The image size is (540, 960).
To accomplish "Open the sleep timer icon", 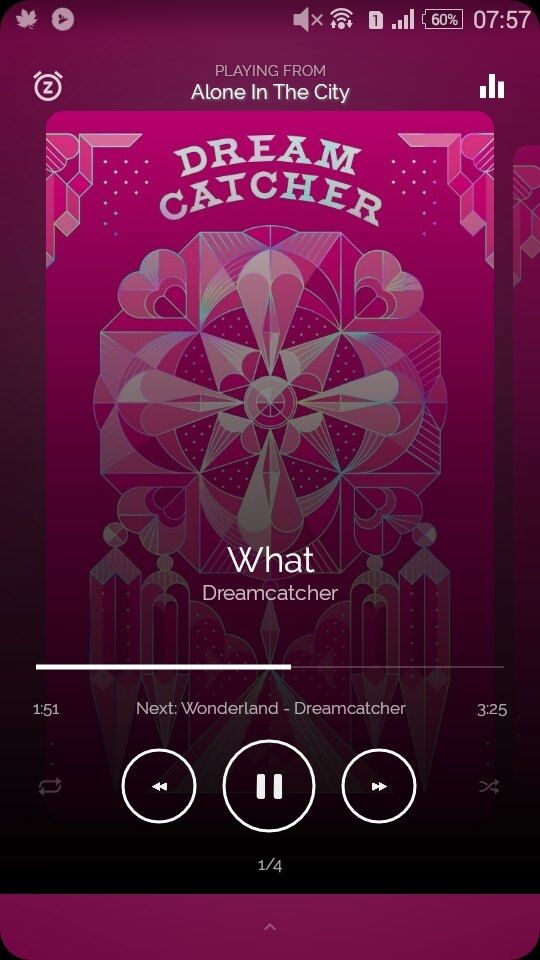I will pyautogui.click(x=48, y=86).
